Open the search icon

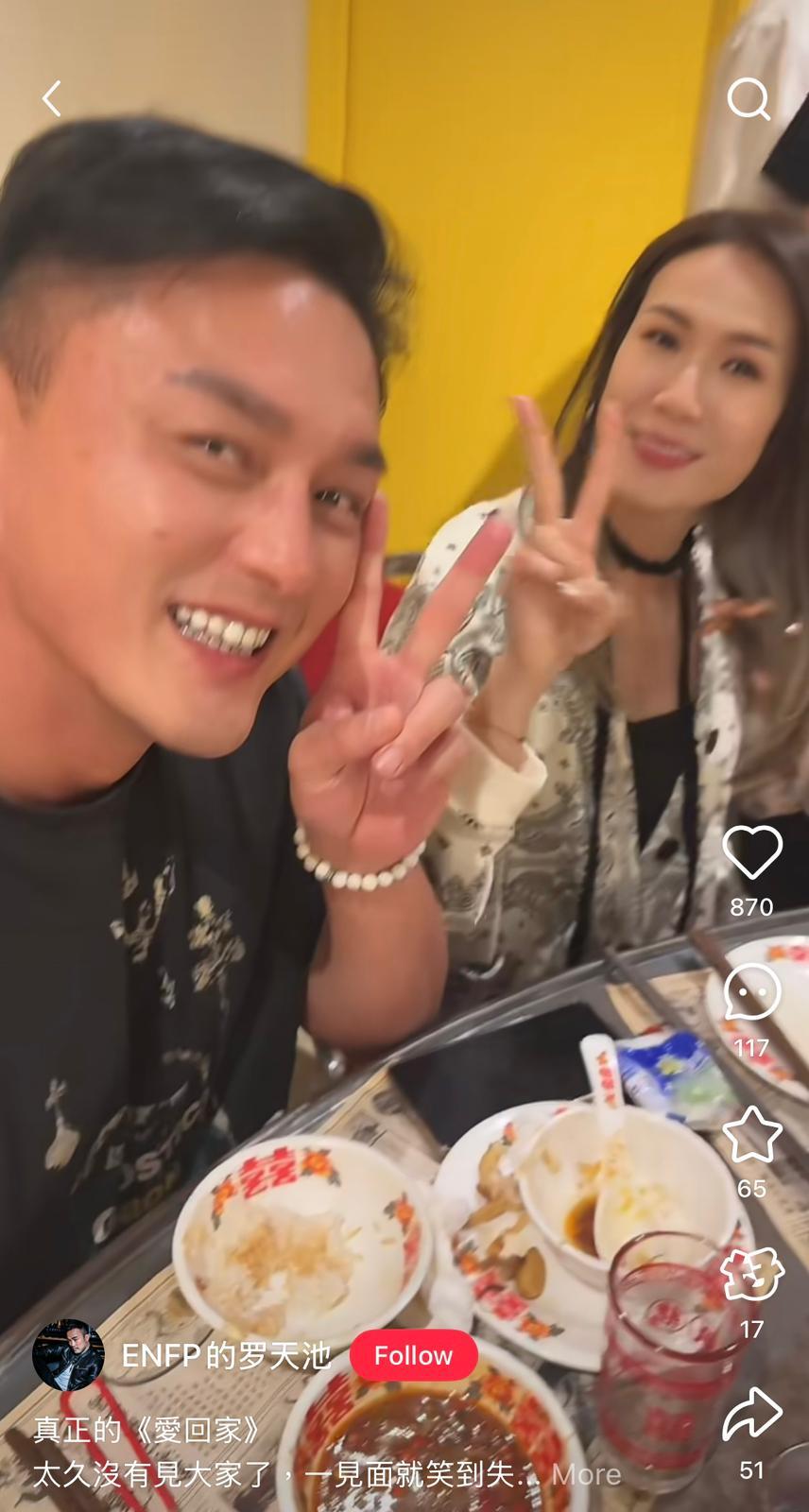coord(748,98)
